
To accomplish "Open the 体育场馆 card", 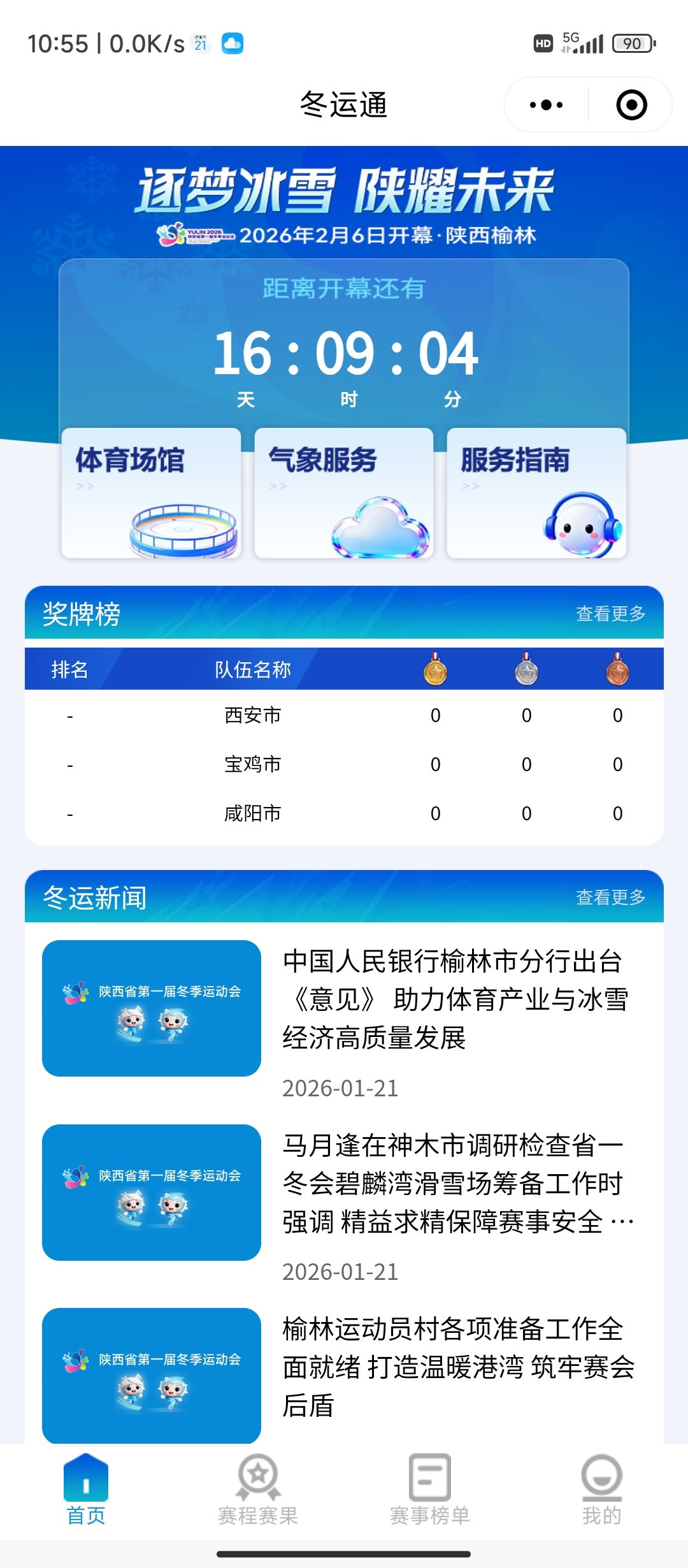I will [152, 493].
